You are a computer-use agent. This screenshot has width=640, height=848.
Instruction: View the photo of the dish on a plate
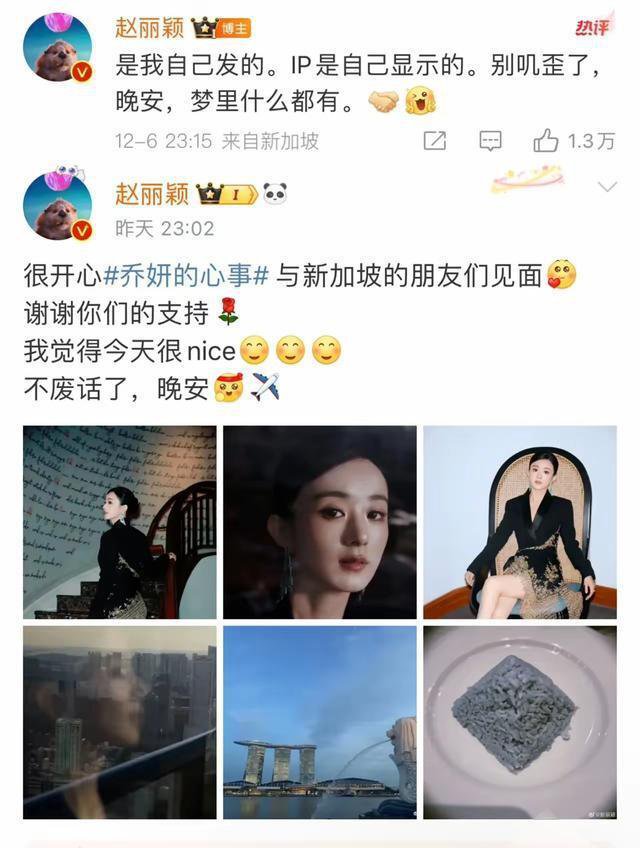[x=520, y=722]
